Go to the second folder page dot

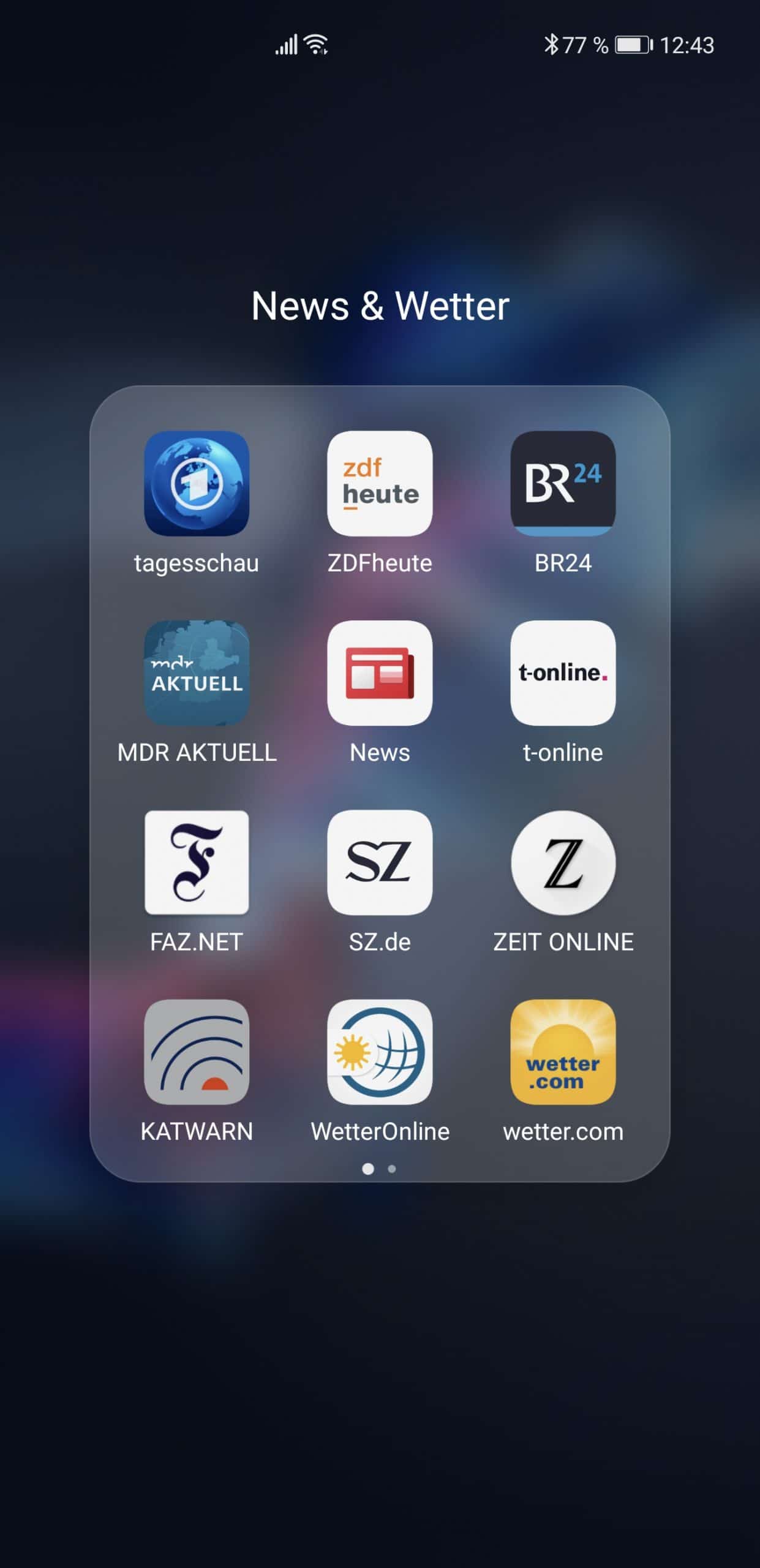[392, 1169]
